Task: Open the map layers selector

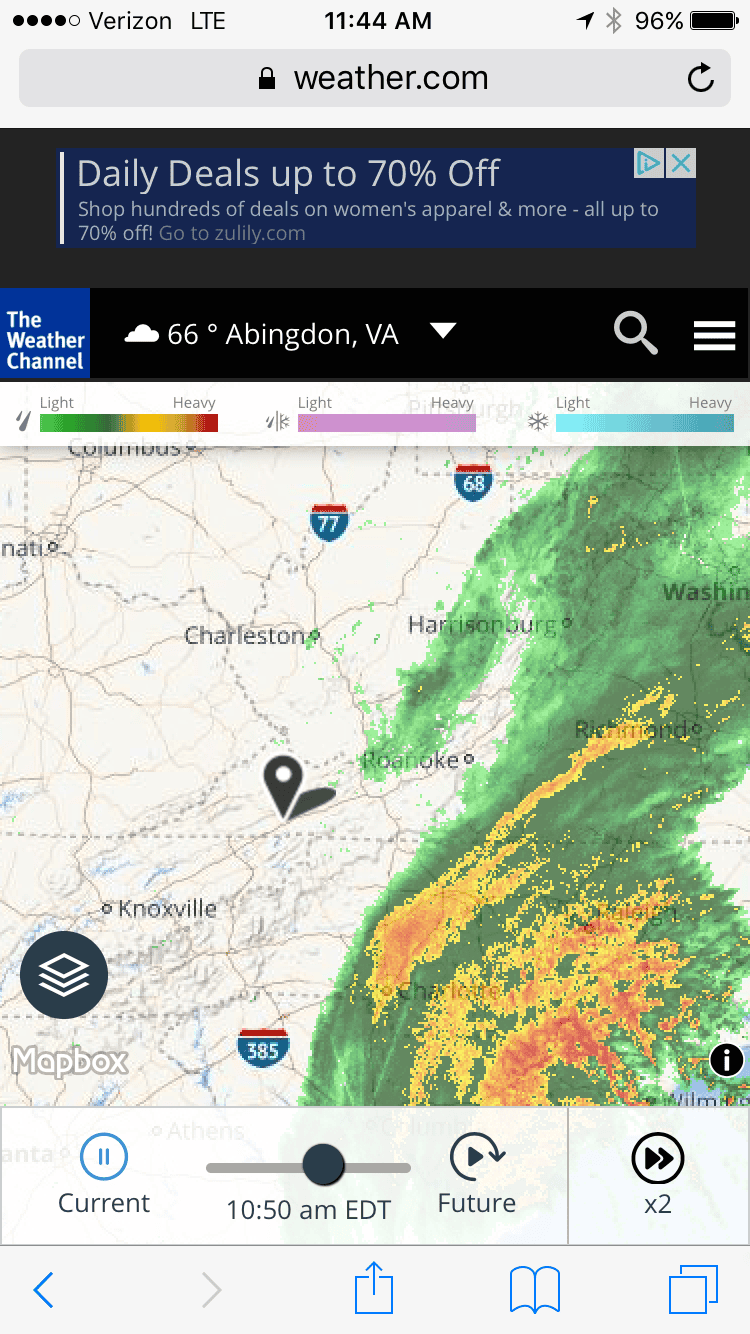Action: point(64,975)
